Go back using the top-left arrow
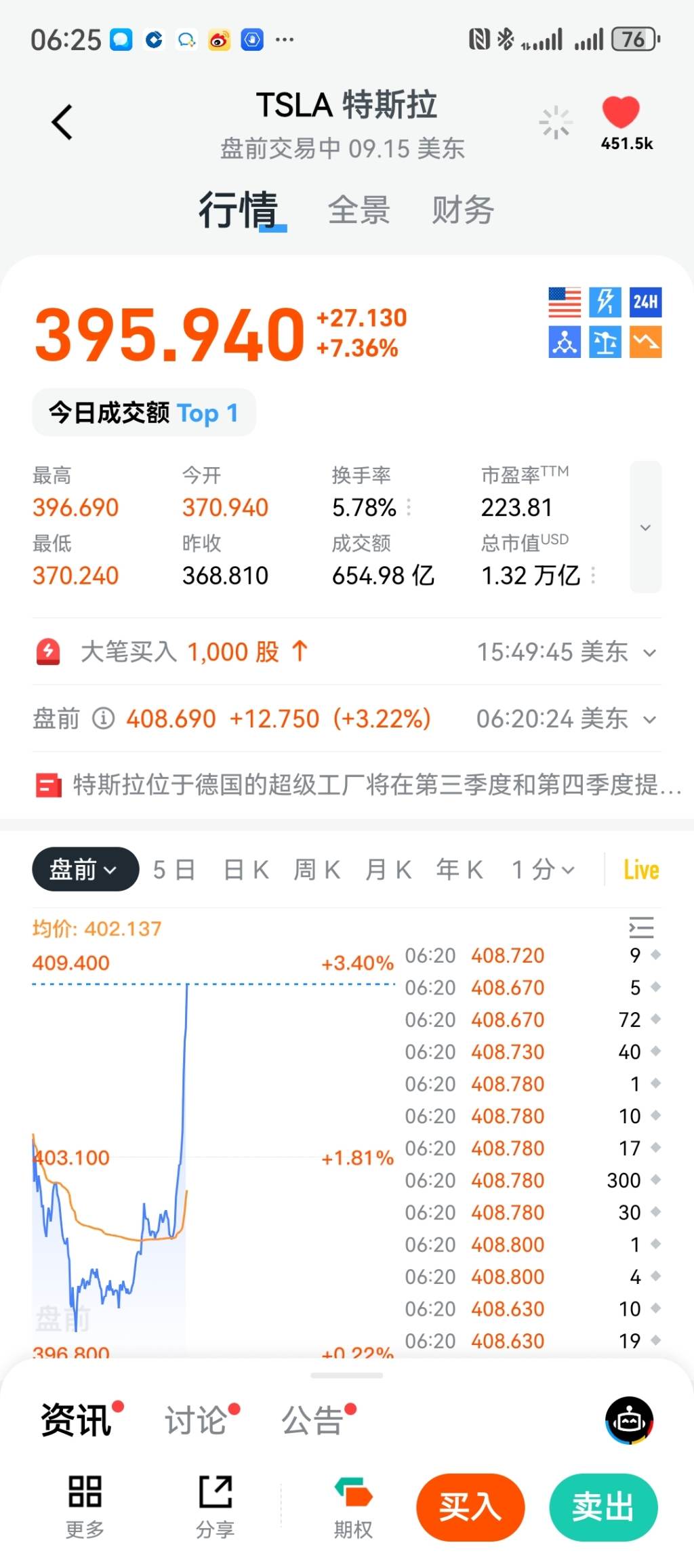Viewport: 694px width, 1568px height. 62,122
